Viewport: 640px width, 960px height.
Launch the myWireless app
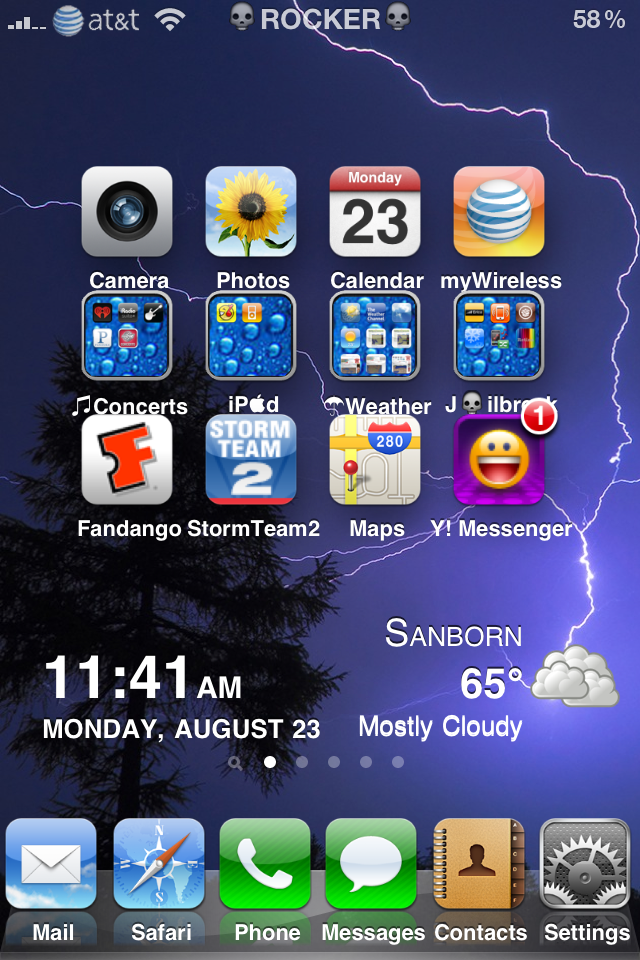(499, 212)
